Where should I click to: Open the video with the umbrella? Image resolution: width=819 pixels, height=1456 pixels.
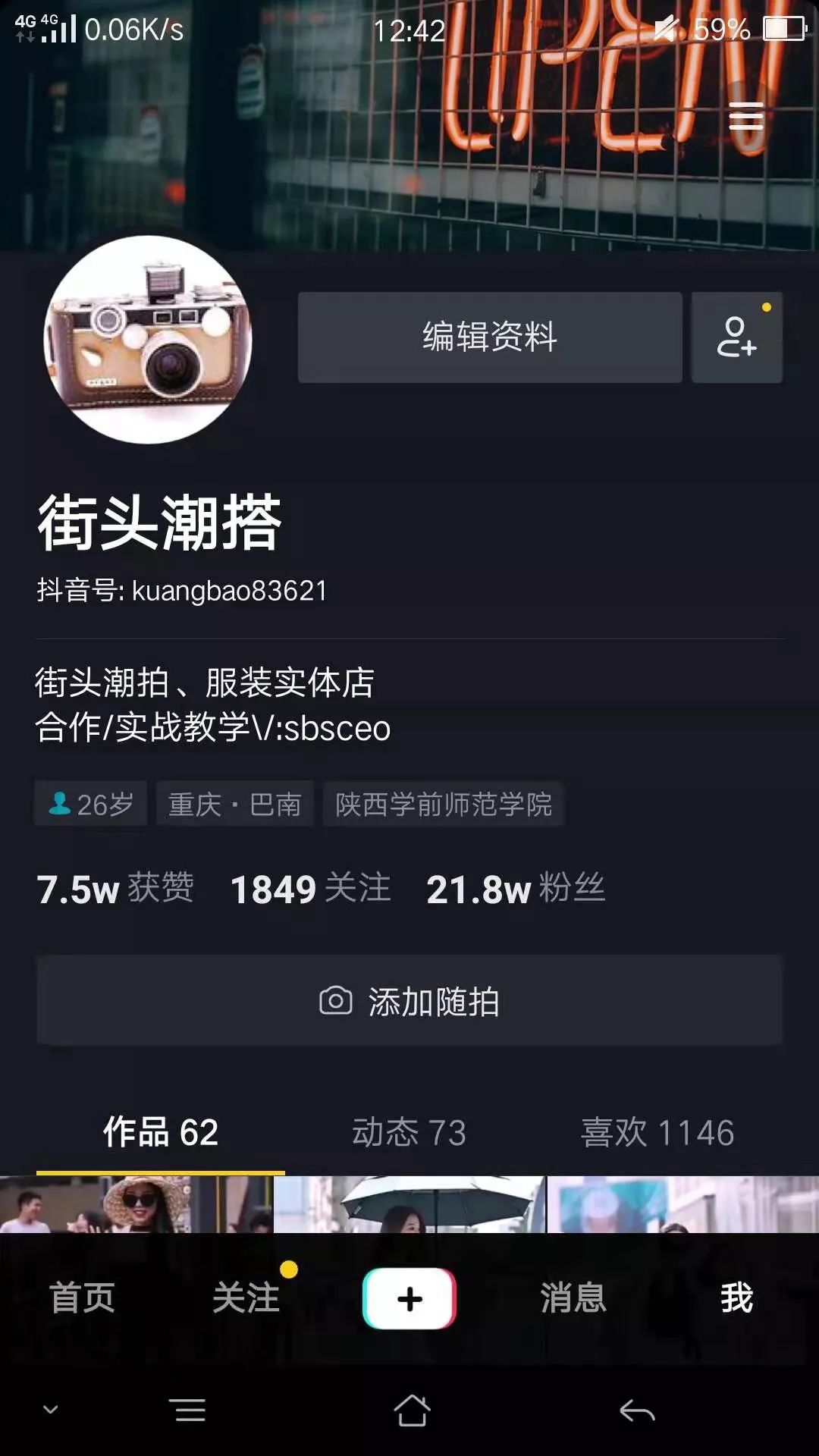coord(409,1204)
